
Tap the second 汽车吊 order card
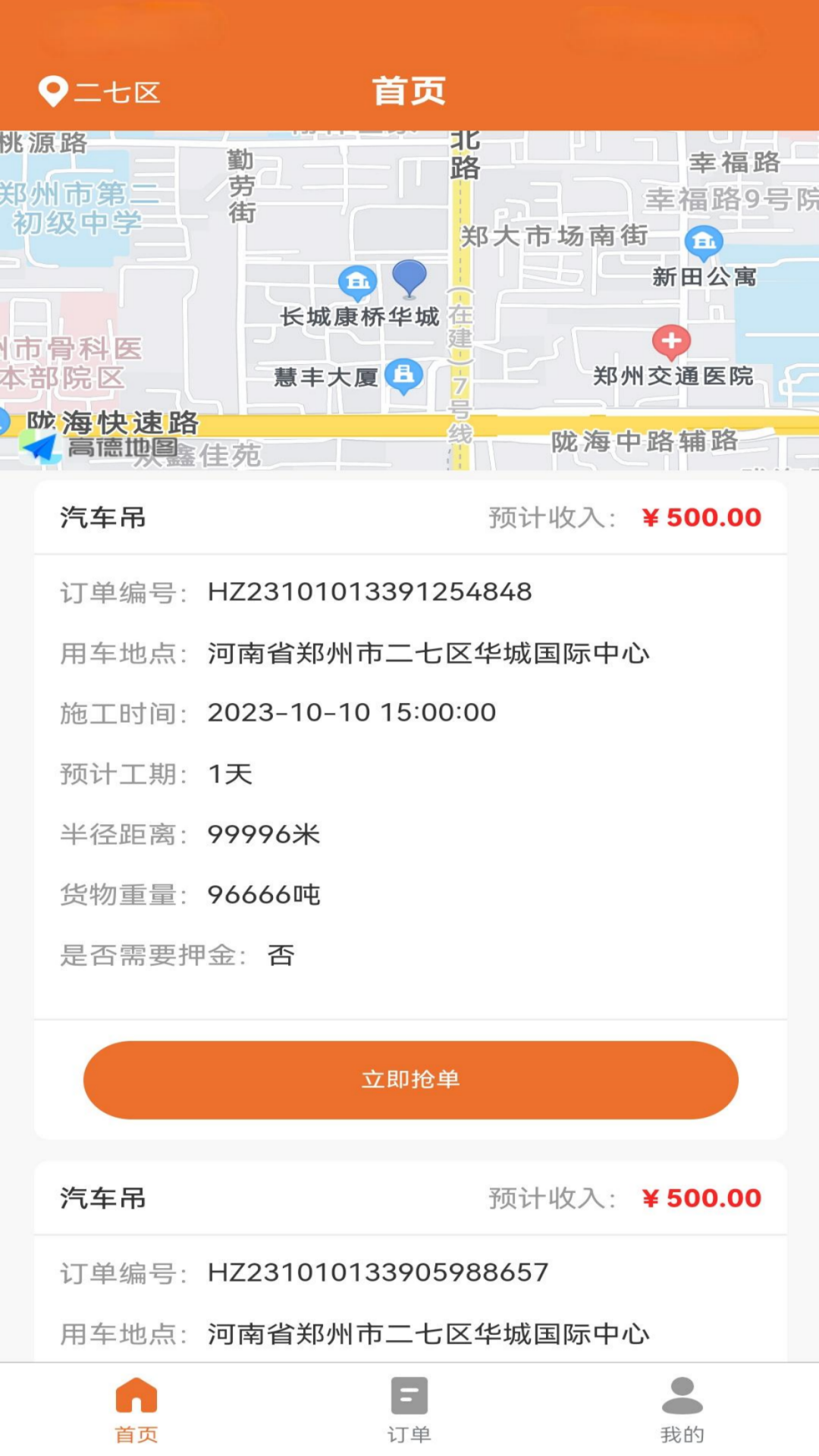click(409, 1244)
